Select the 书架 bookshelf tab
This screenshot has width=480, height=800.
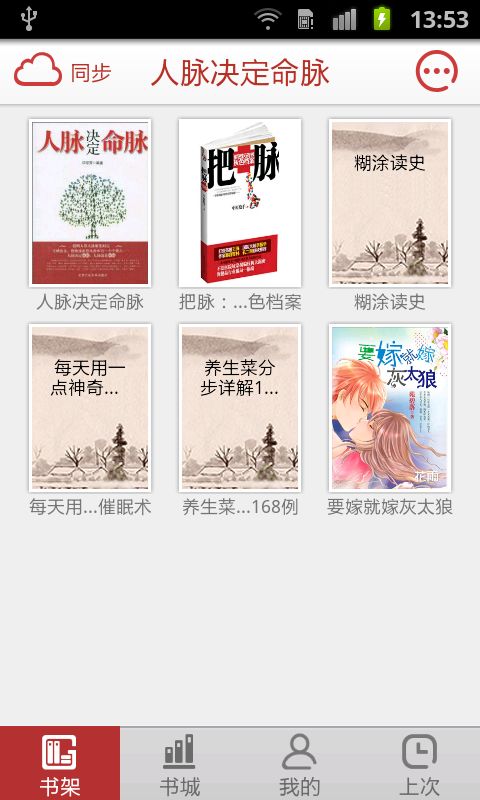click(x=60, y=763)
